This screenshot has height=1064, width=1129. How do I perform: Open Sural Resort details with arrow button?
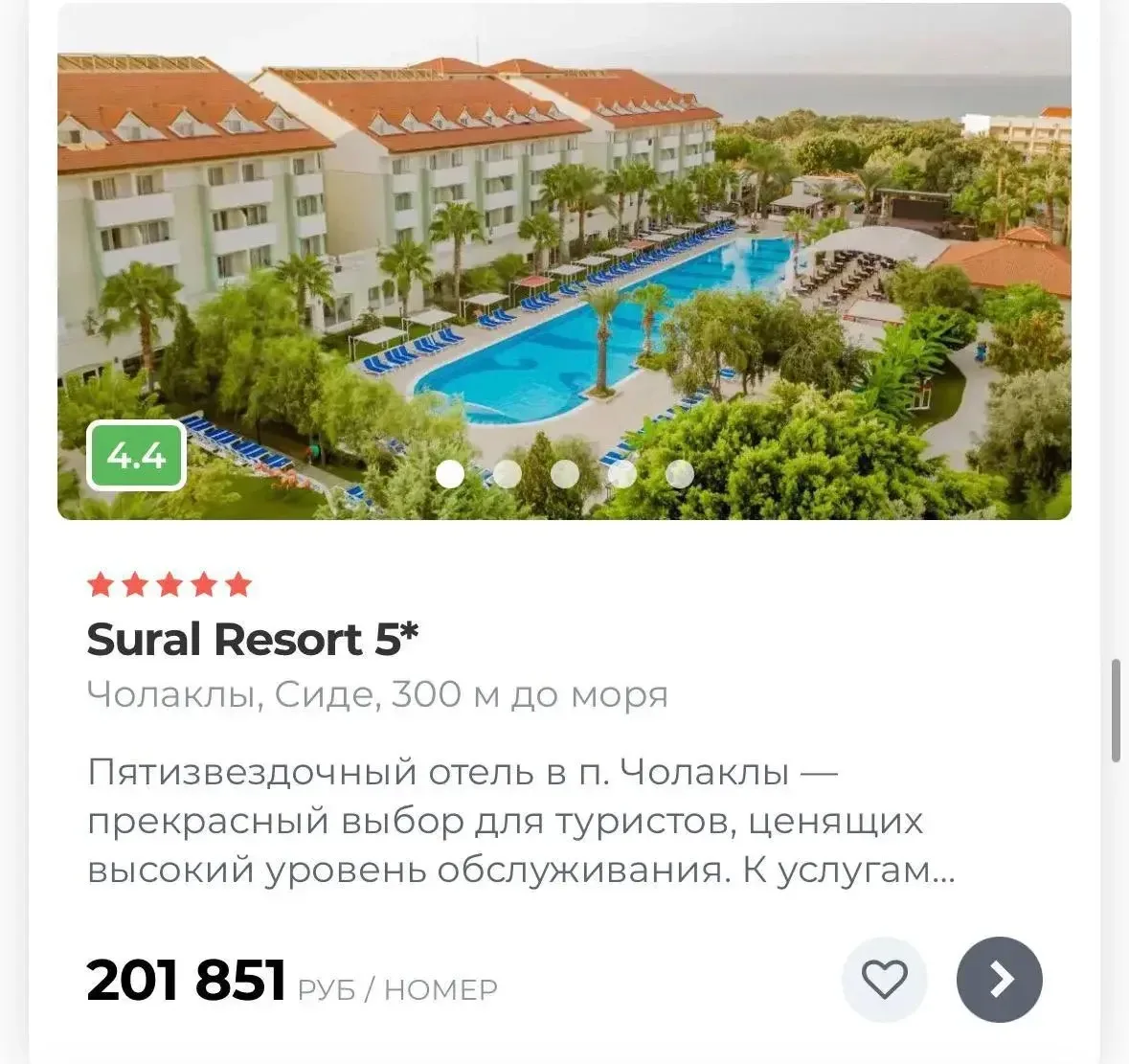[x=999, y=979]
